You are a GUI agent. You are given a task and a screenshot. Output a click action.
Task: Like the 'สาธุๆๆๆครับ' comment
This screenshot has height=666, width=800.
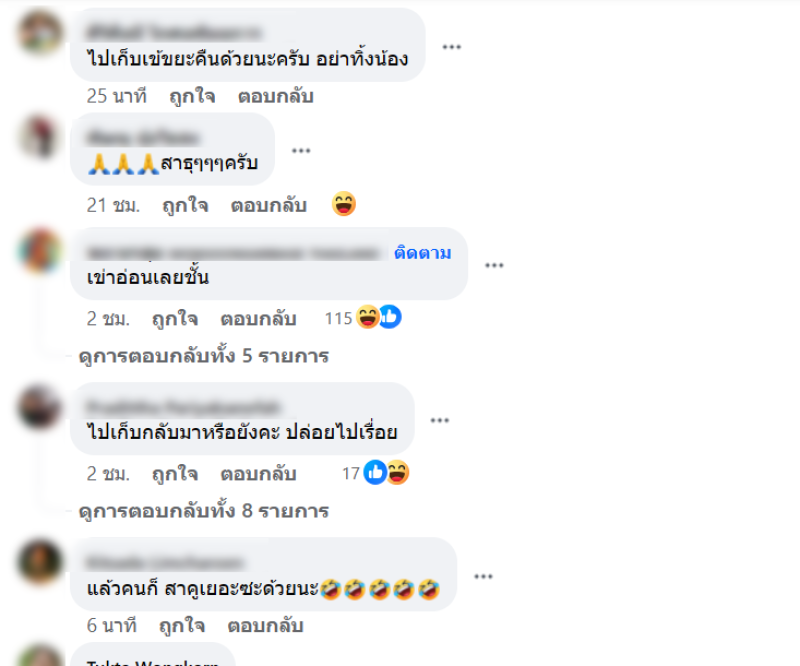pos(184,205)
